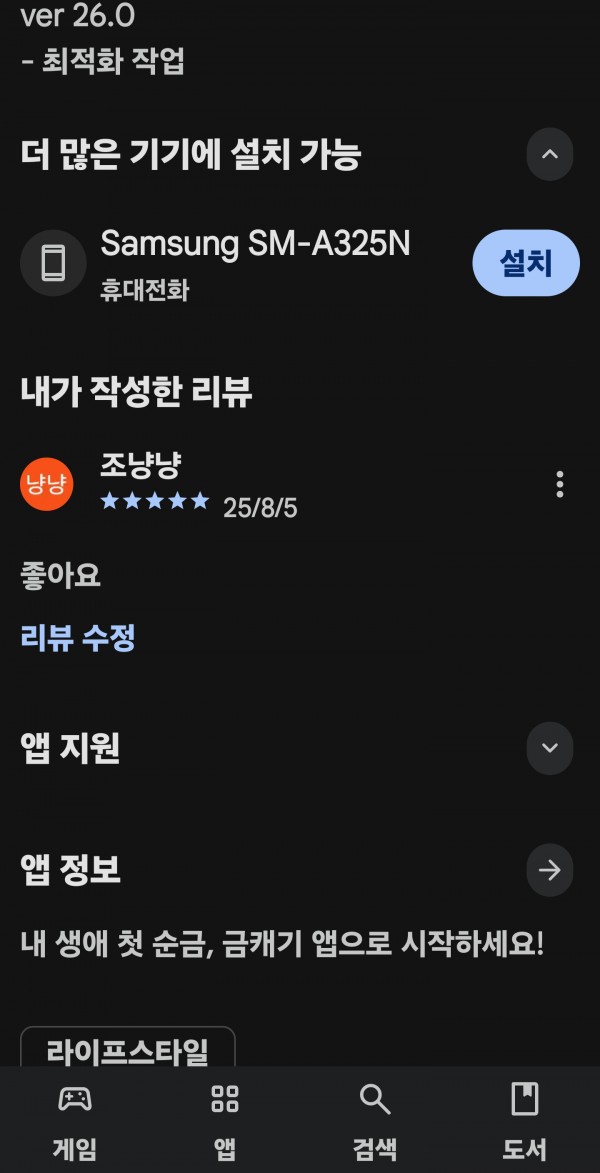Install on Samsung SM-A325N with 설치 button
The height and width of the screenshot is (1173, 600).
click(526, 263)
